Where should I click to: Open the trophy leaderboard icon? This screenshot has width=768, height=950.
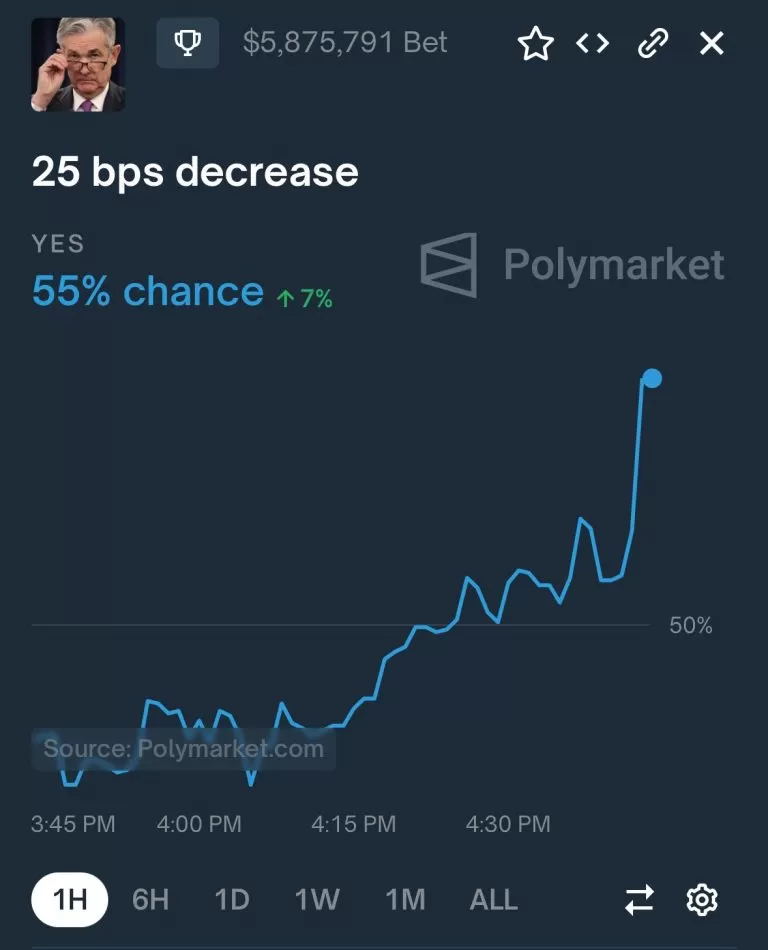point(187,43)
